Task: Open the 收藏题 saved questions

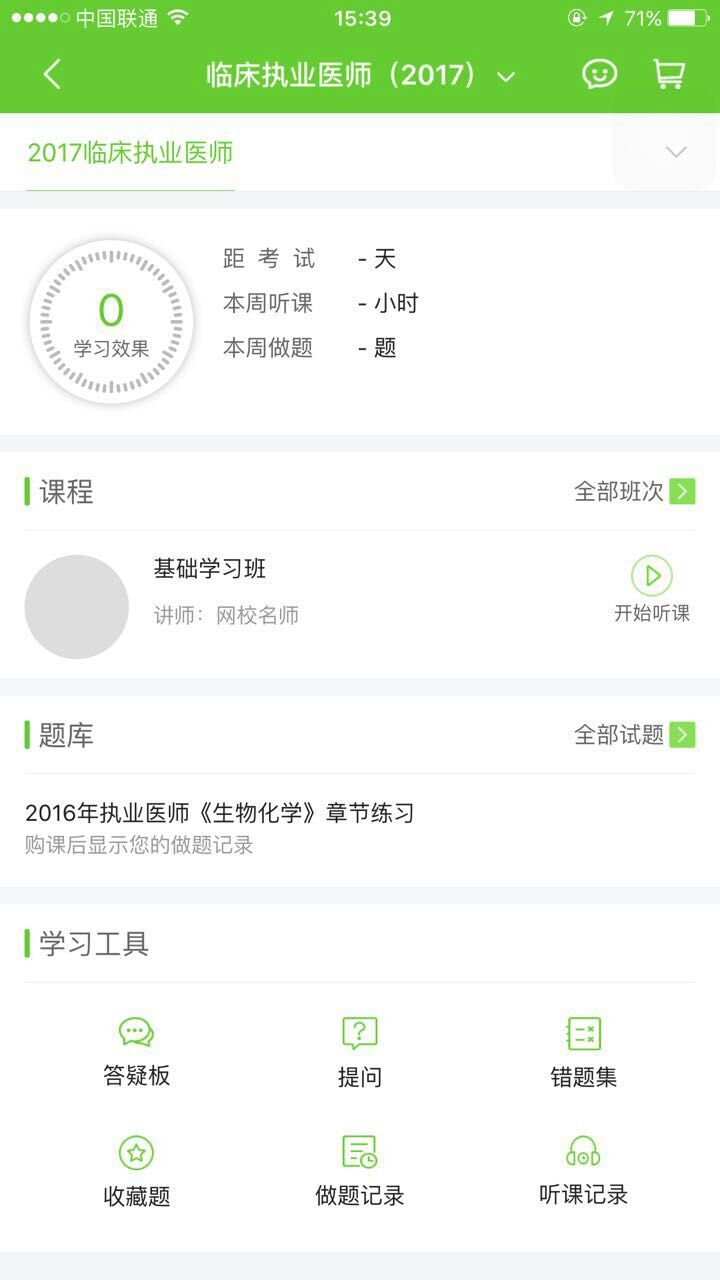Action: pyautogui.click(x=137, y=1171)
